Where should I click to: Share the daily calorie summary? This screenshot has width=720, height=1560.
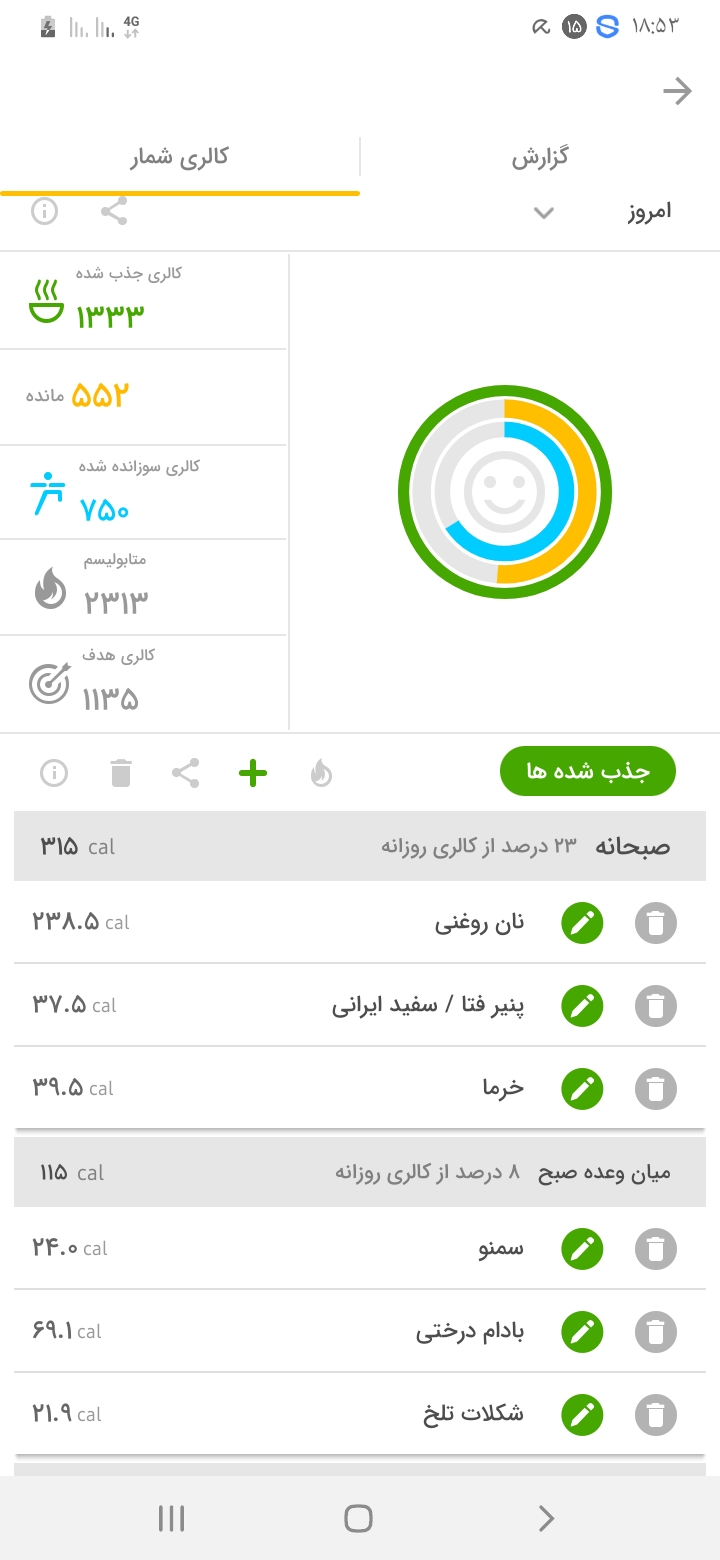click(114, 211)
